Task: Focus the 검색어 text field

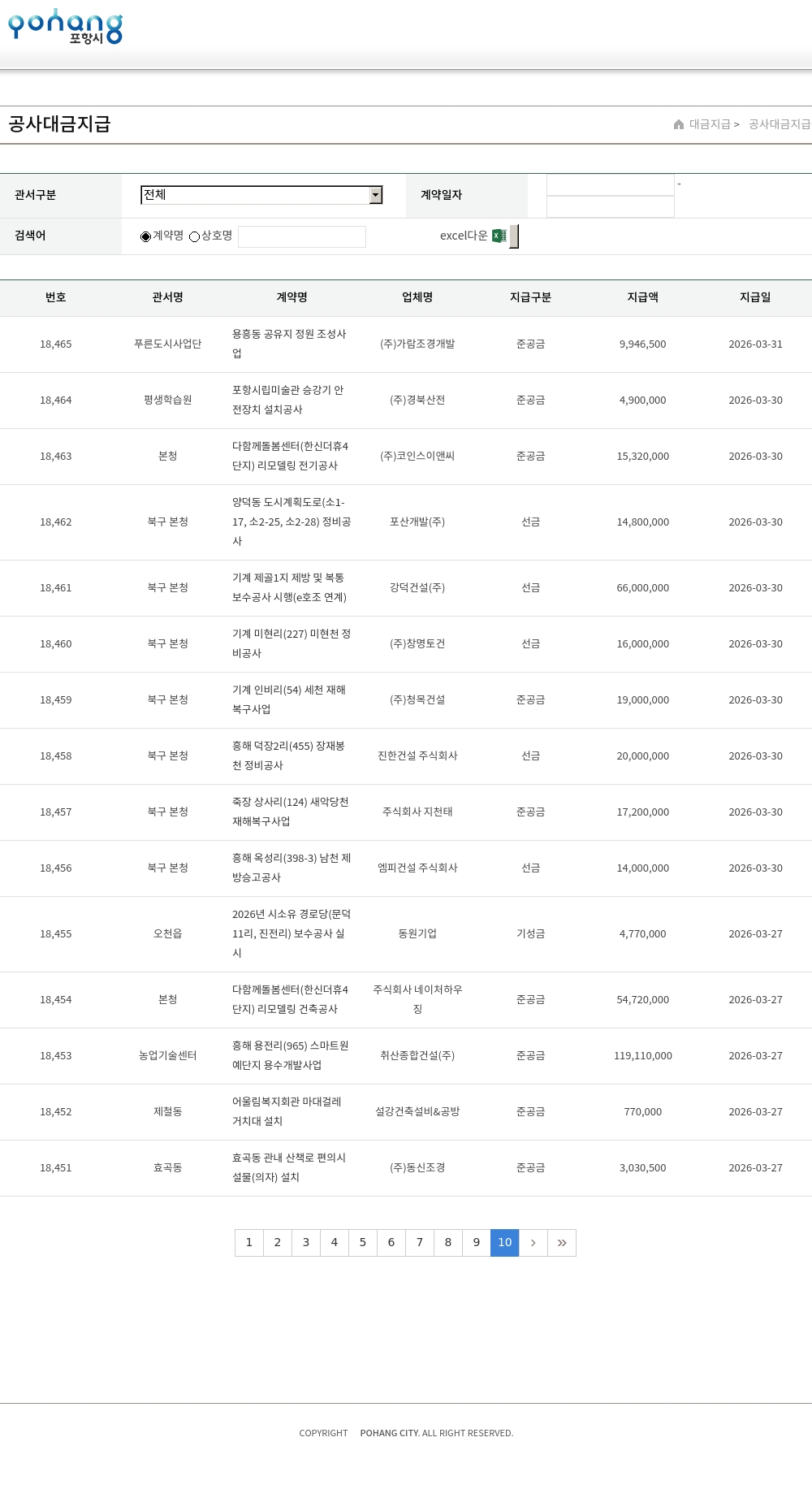Action: tap(301, 236)
